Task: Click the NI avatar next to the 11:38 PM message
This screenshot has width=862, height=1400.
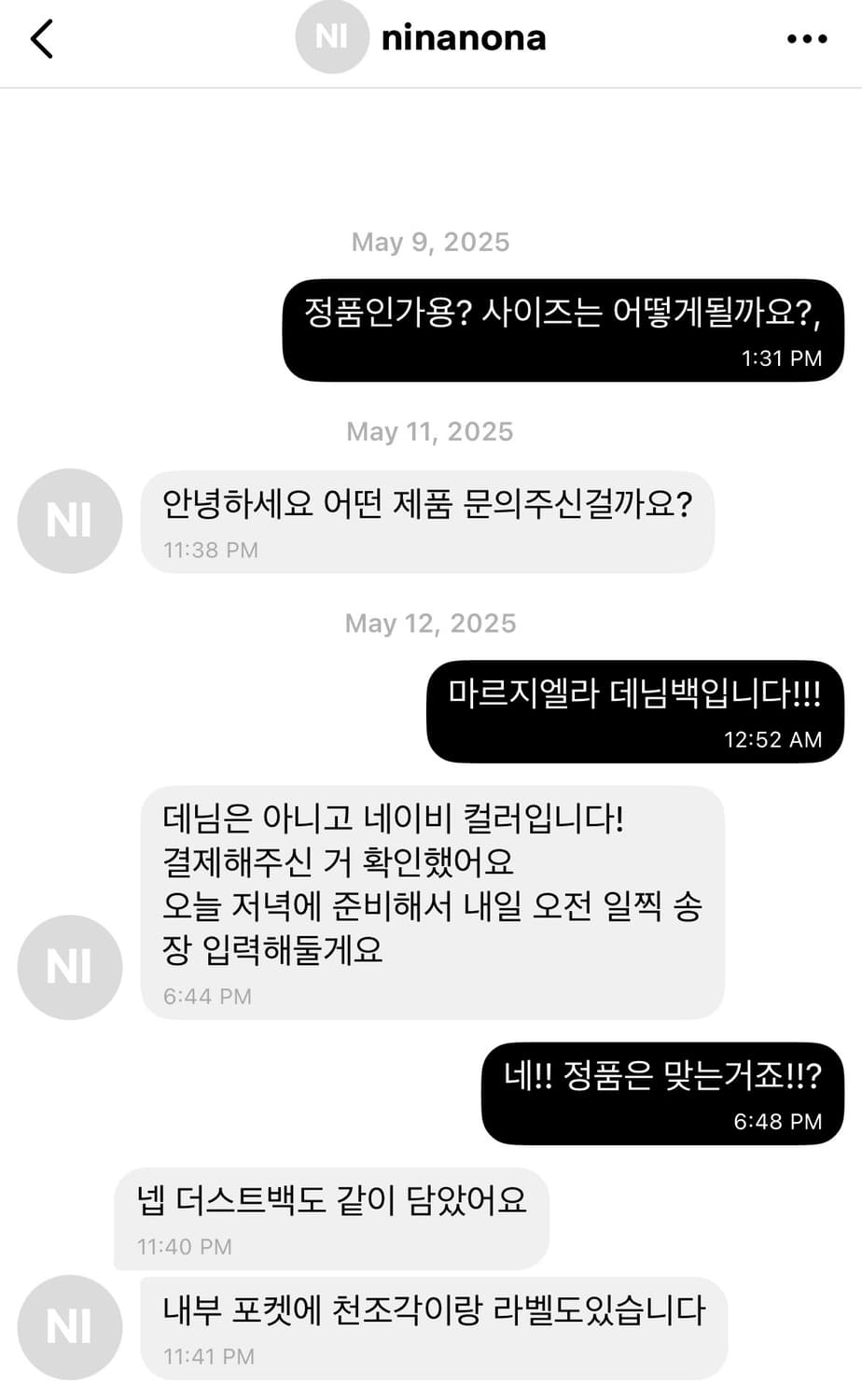Action: (70, 521)
